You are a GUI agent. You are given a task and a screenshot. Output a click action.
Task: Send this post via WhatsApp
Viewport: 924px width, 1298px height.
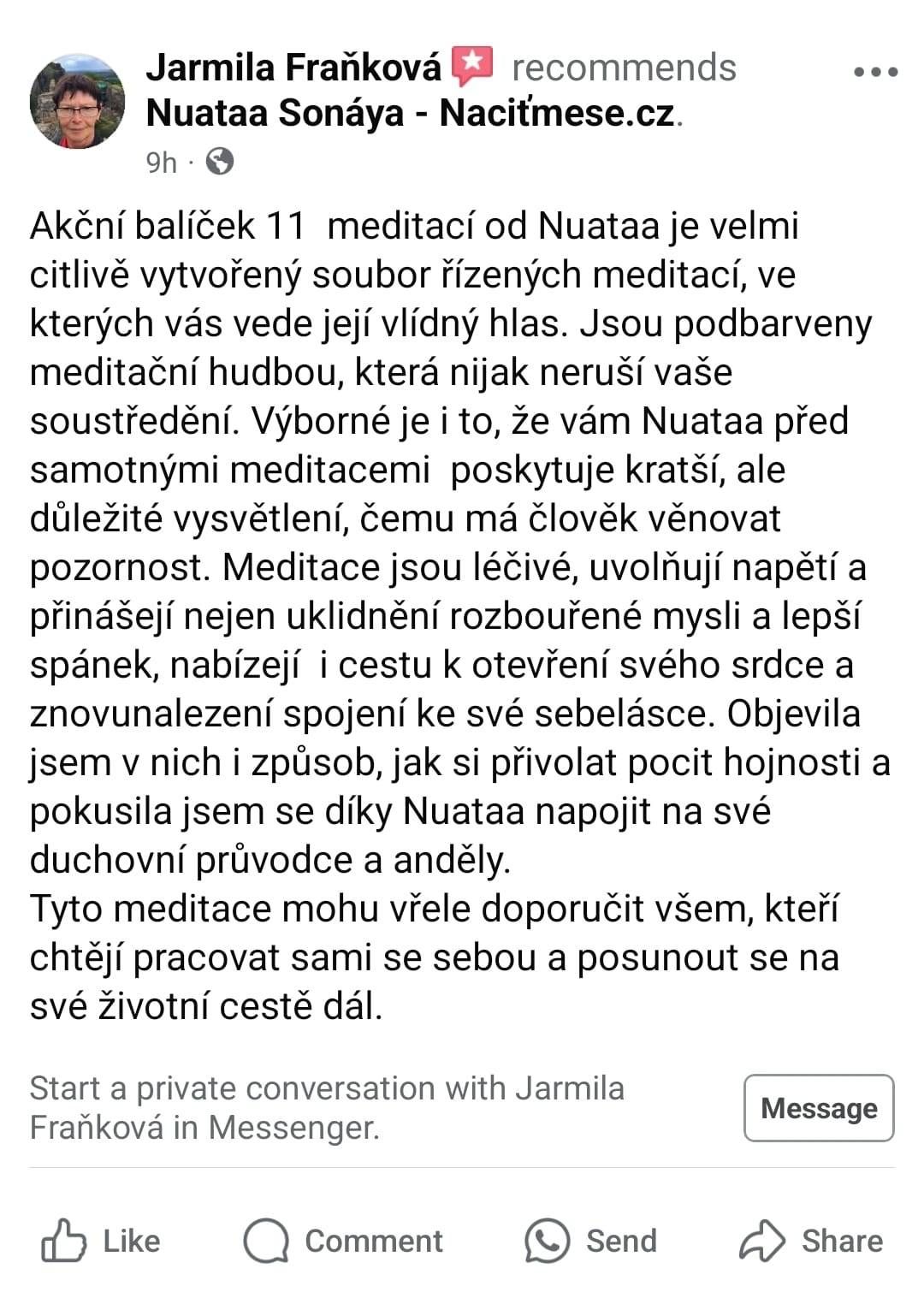click(x=591, y=1241)
